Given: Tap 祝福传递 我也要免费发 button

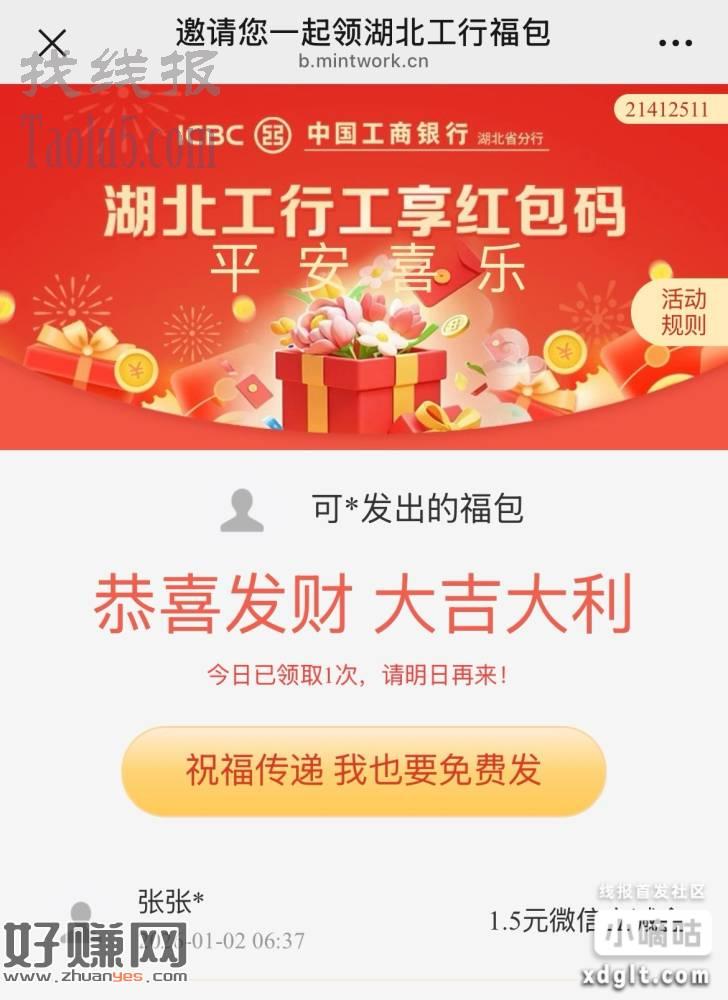Looking at the screenshot, I should tap(363, 771).
